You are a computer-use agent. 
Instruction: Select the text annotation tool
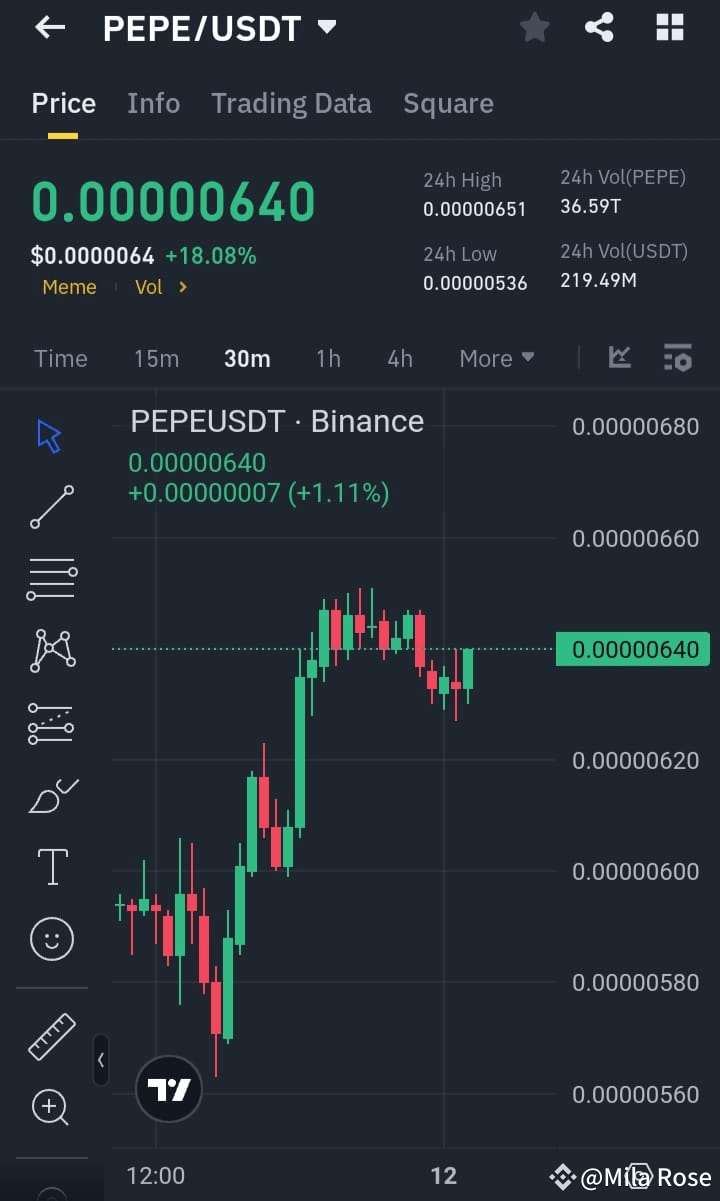click(x=50, y=866)
